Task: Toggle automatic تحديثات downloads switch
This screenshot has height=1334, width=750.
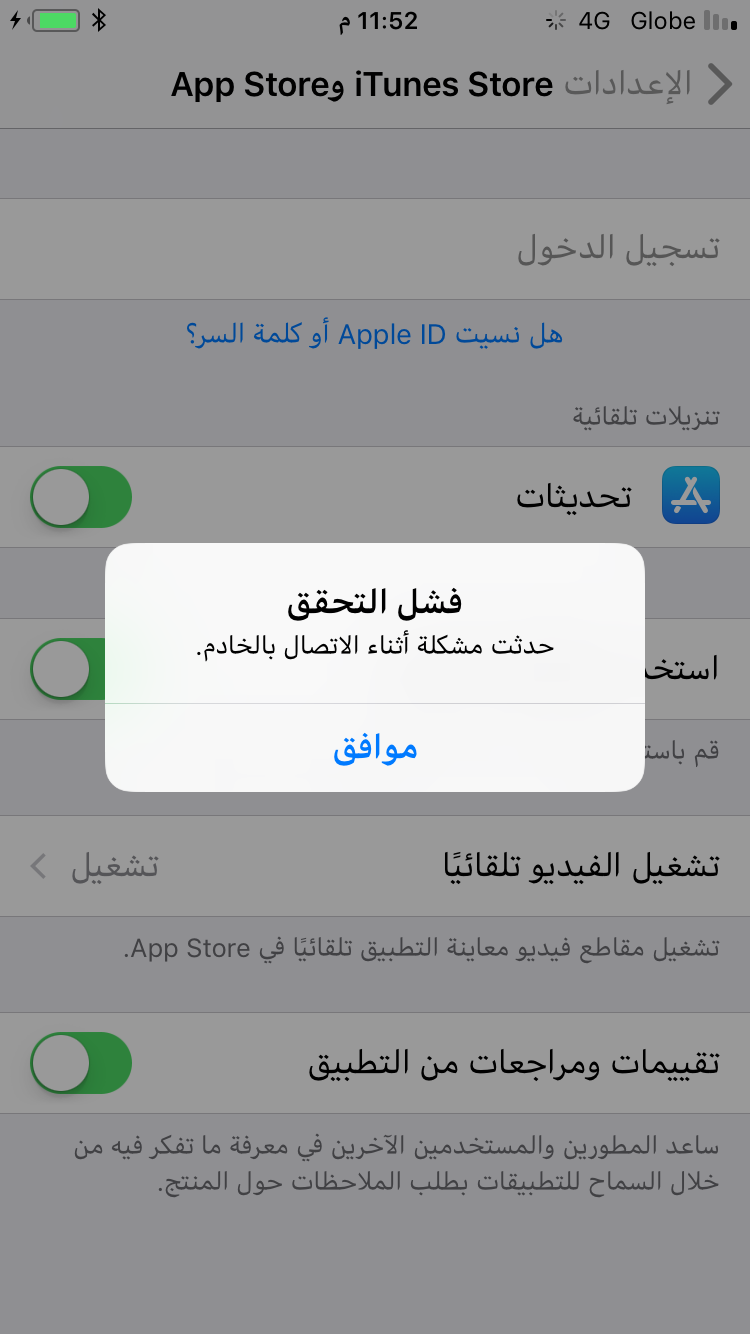Action: tap(81, 497)
